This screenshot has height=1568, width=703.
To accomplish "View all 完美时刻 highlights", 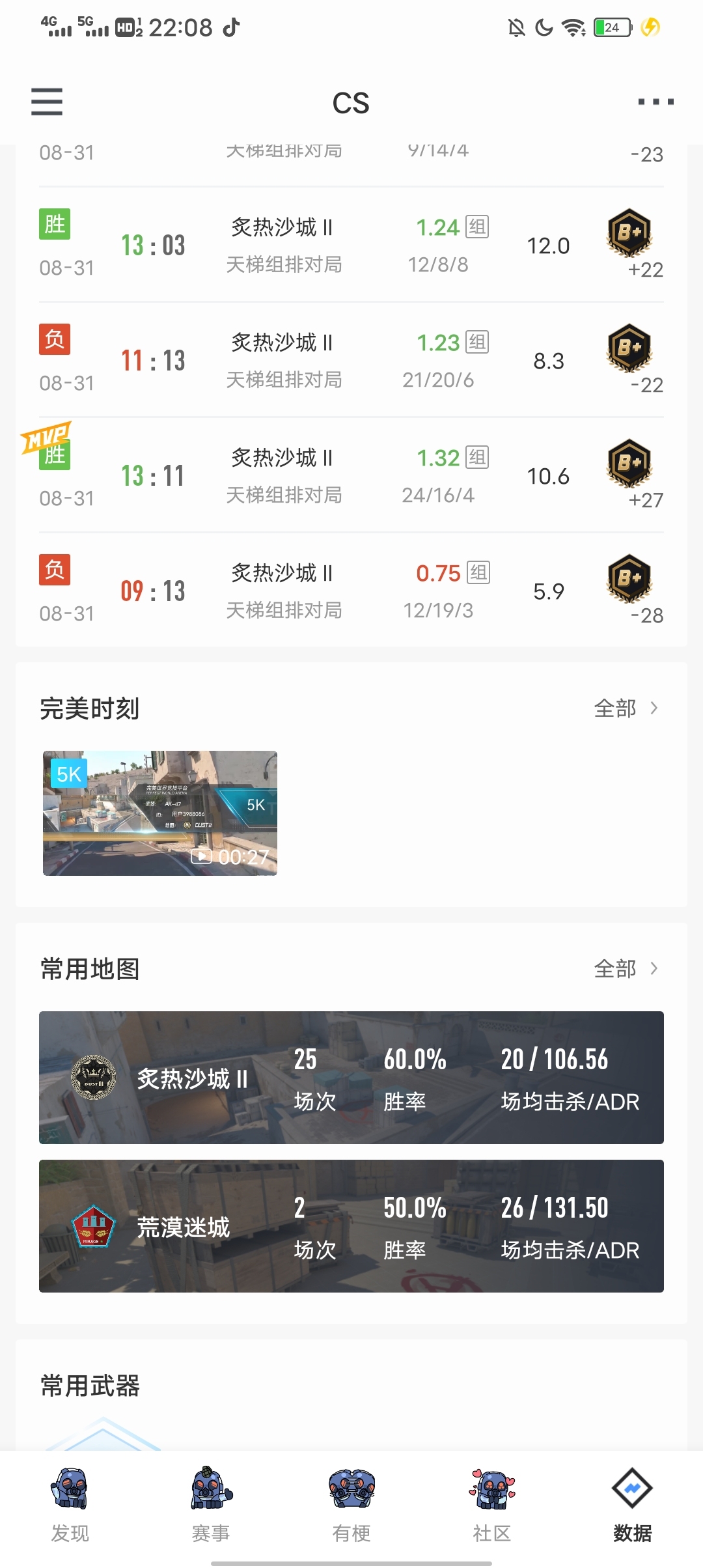I will click(x=626, y=708).
